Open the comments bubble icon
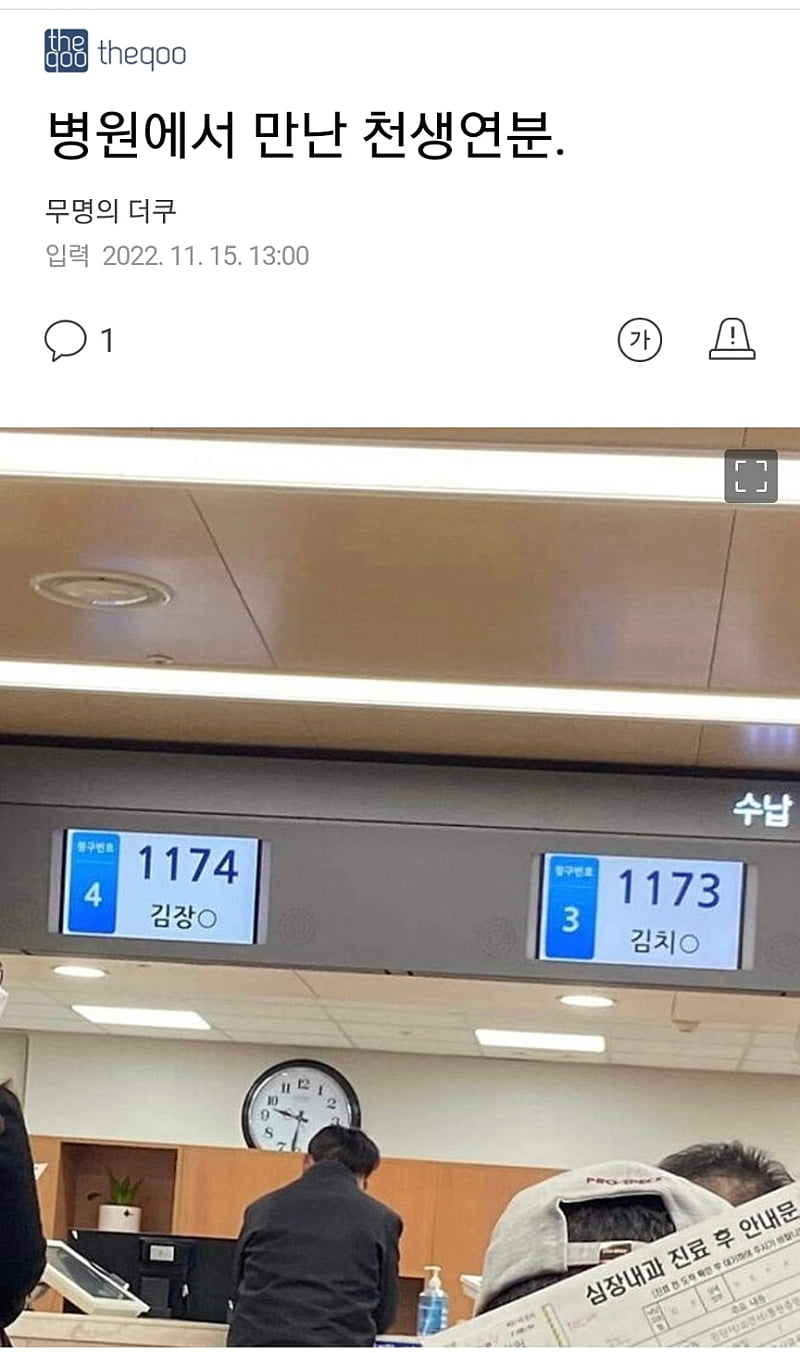This screenshot has width=800, height=1353. point(66,341)
